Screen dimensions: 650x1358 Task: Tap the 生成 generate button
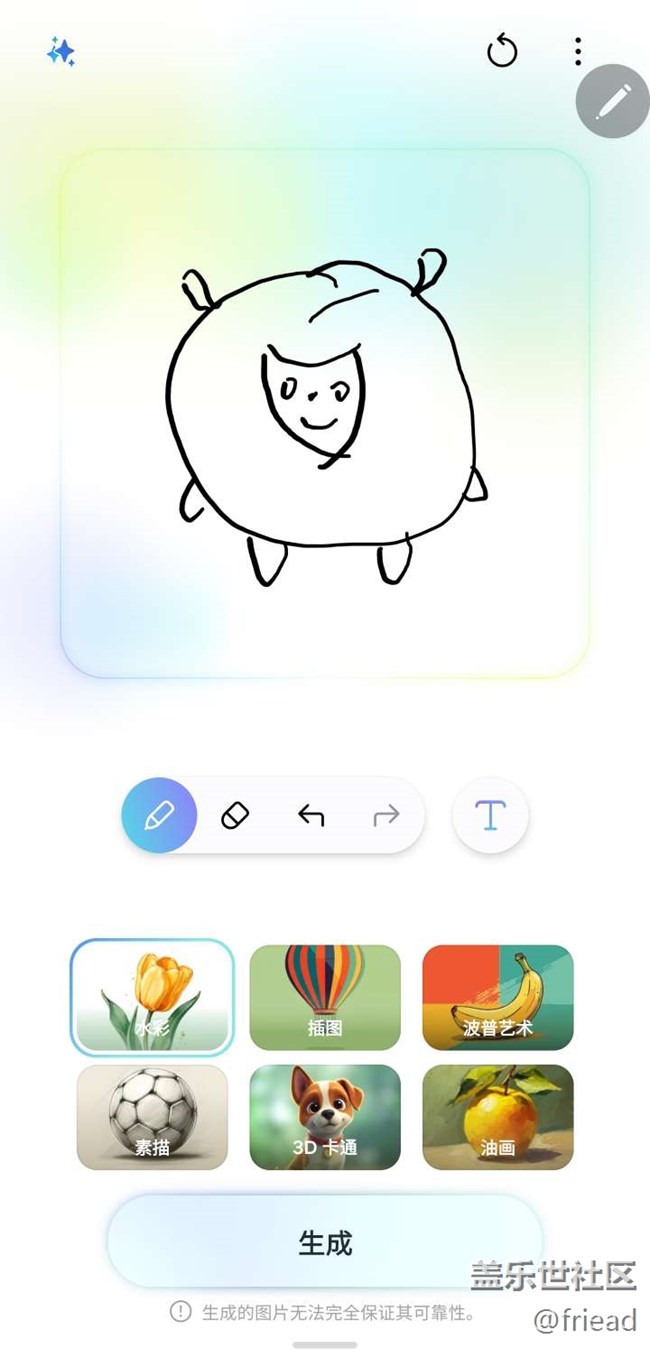(x=325, y=1242)
